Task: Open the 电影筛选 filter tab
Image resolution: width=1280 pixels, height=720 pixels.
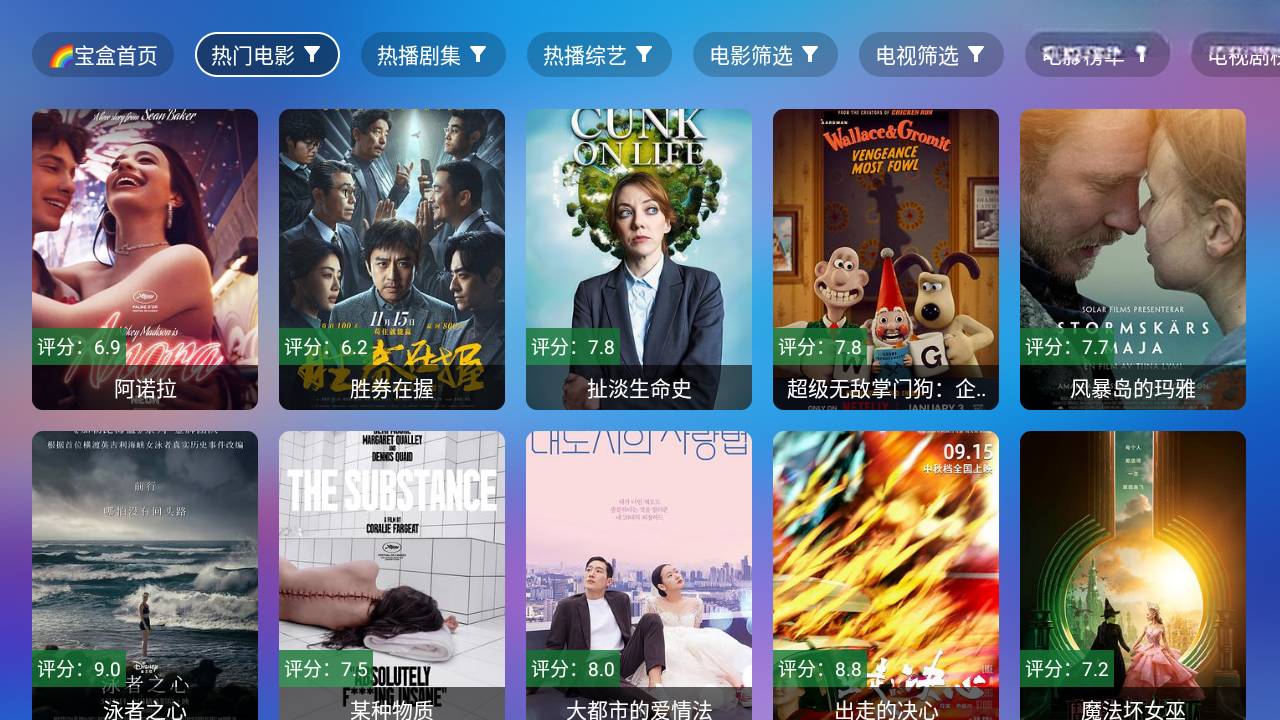Action: [x=765, y=55]
